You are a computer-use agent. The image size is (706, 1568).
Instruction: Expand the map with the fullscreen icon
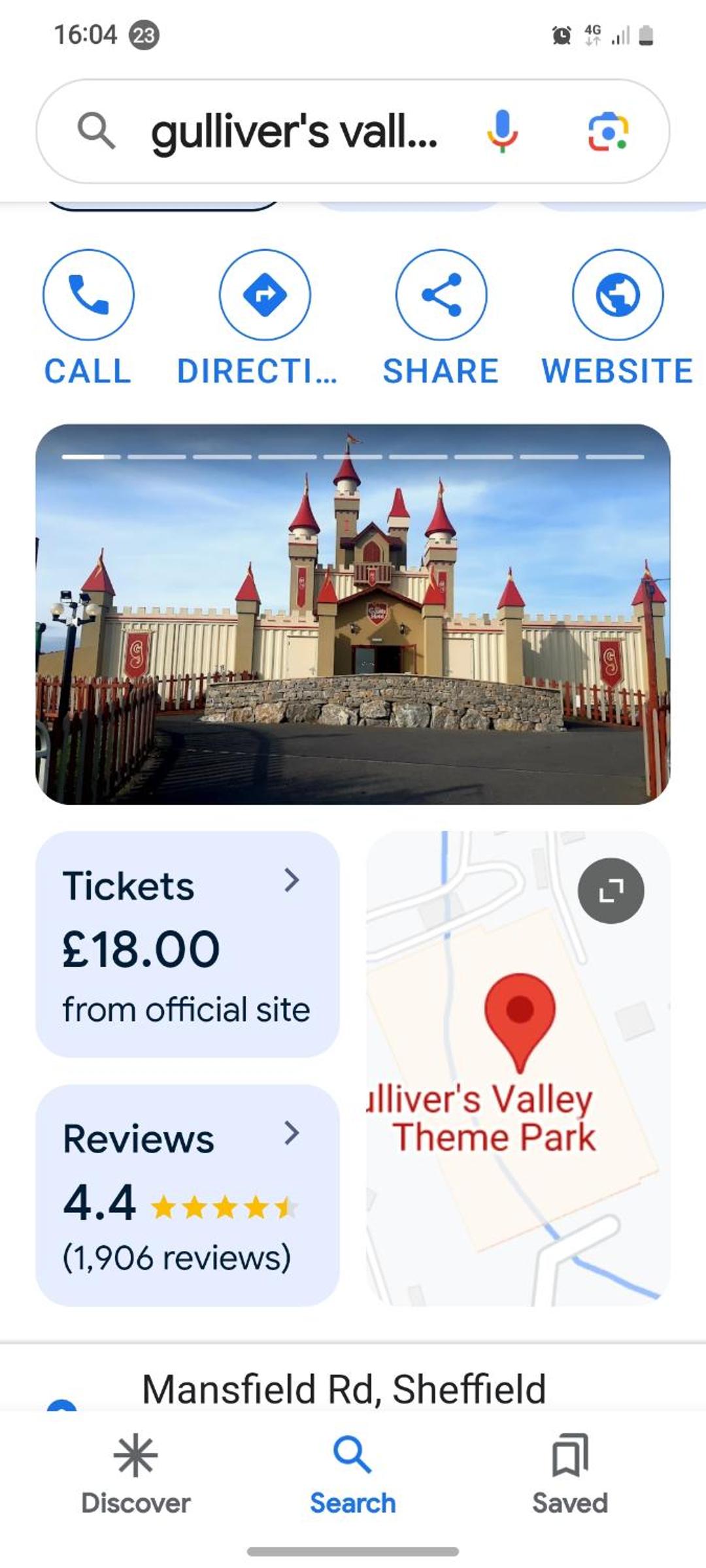[x=611, y=890]
